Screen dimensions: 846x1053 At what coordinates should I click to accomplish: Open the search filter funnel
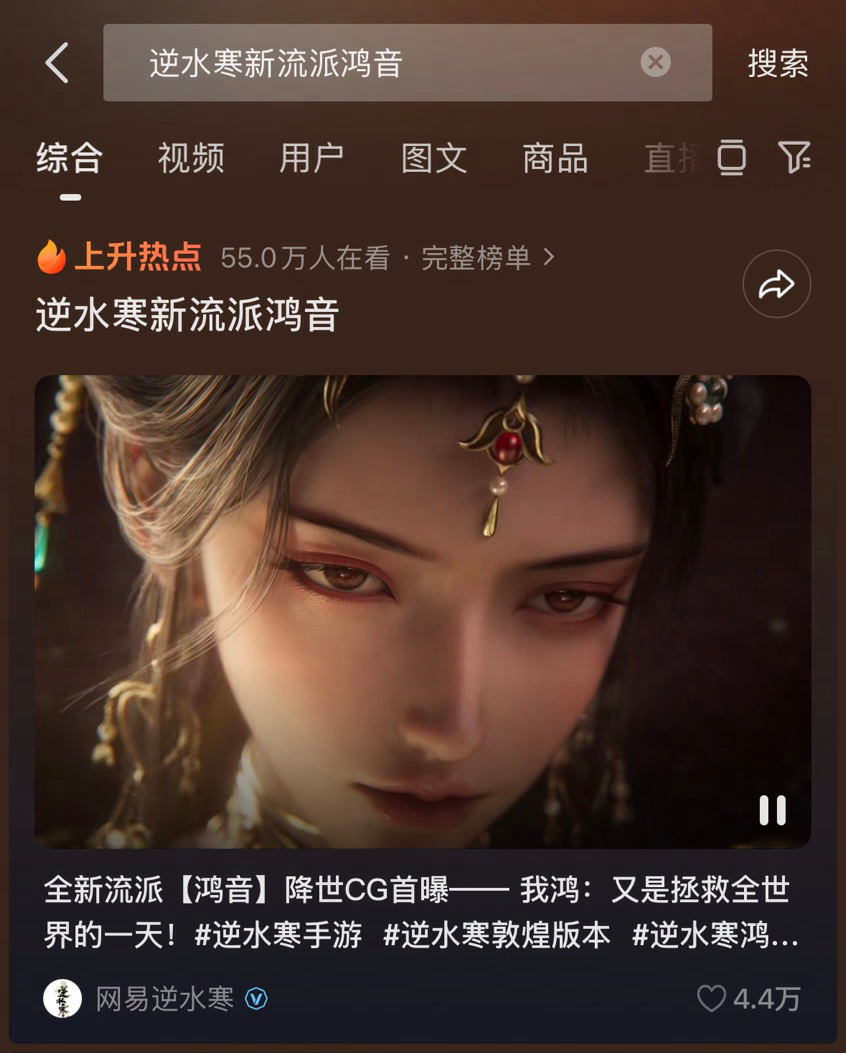[x=794, y=157]
